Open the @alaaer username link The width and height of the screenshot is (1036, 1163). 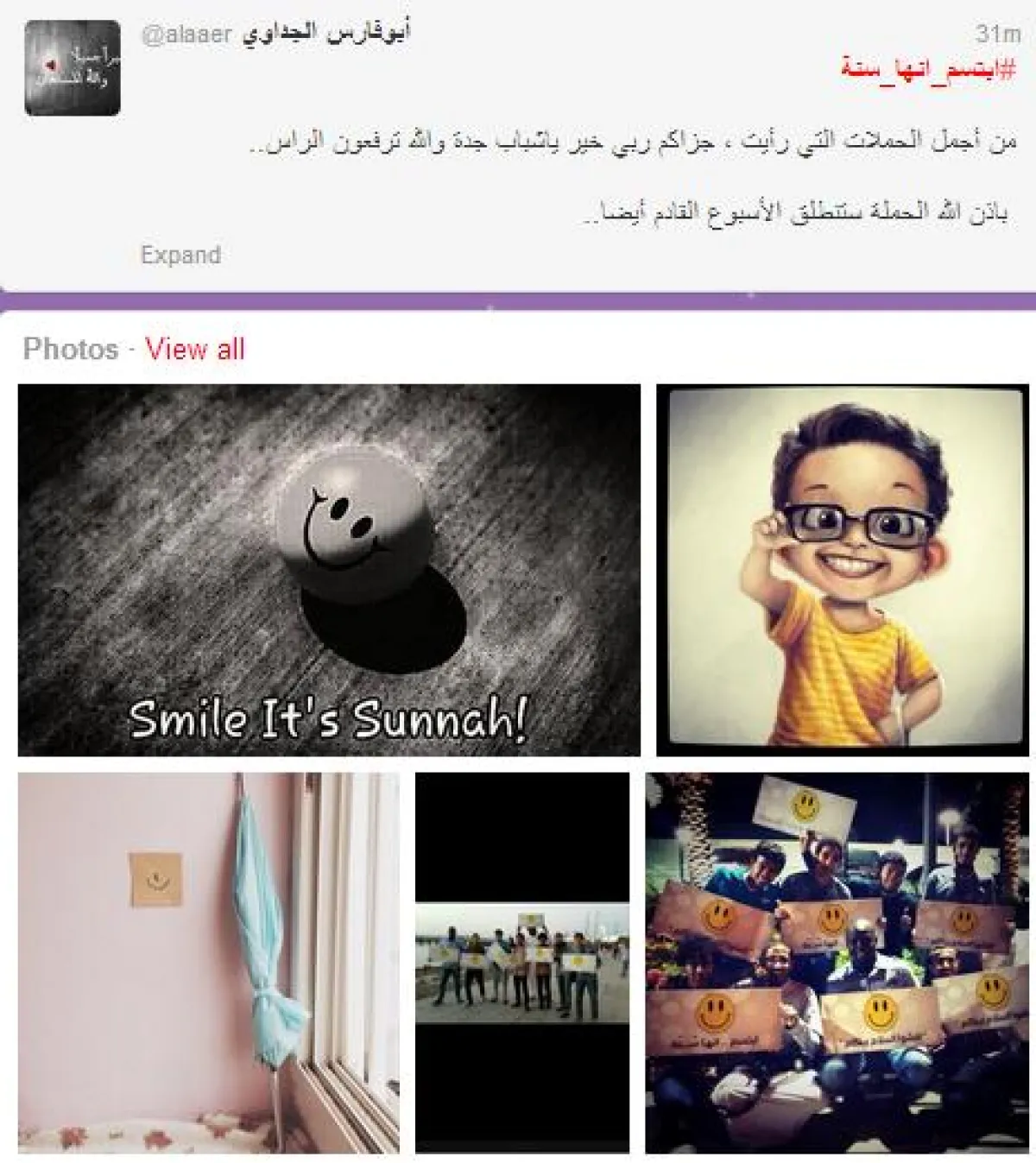(186, 35)
